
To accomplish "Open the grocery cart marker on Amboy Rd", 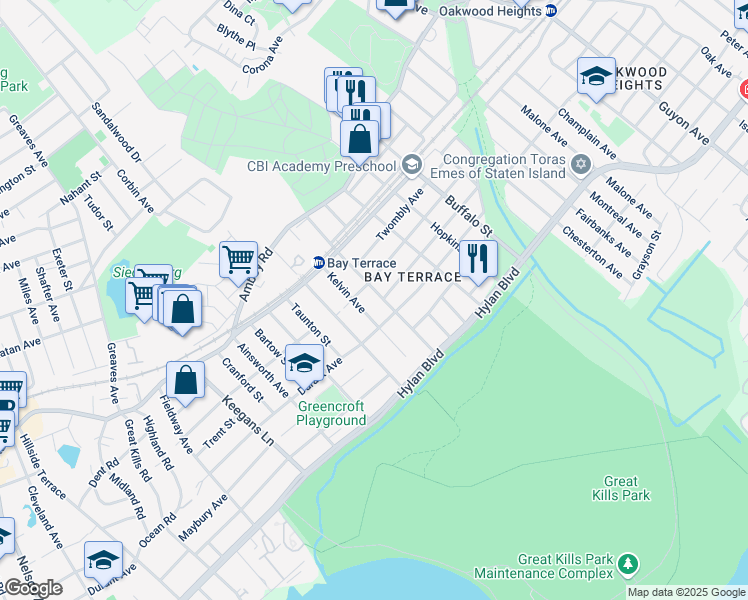I will 238,261.
